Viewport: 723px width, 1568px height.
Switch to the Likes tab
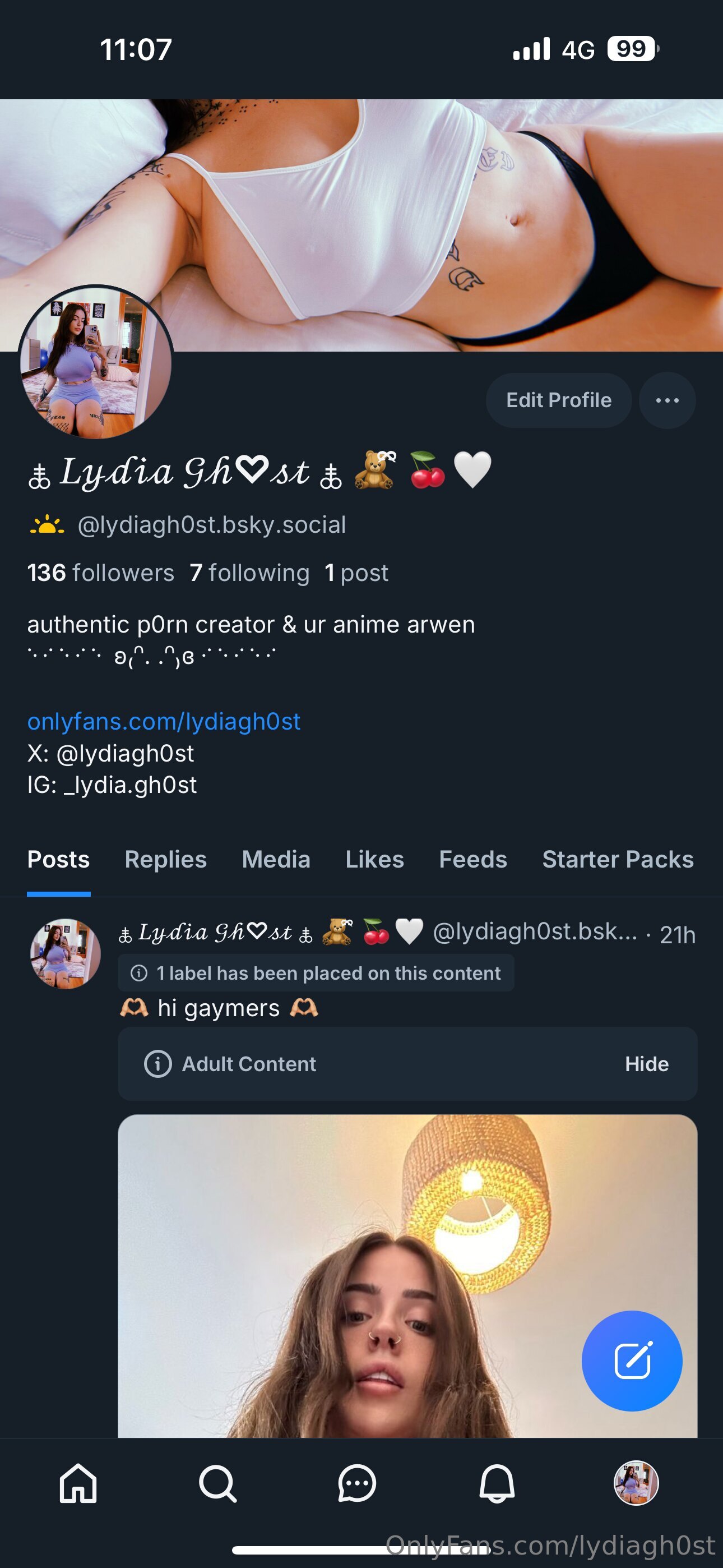click(x=374, y=860)
